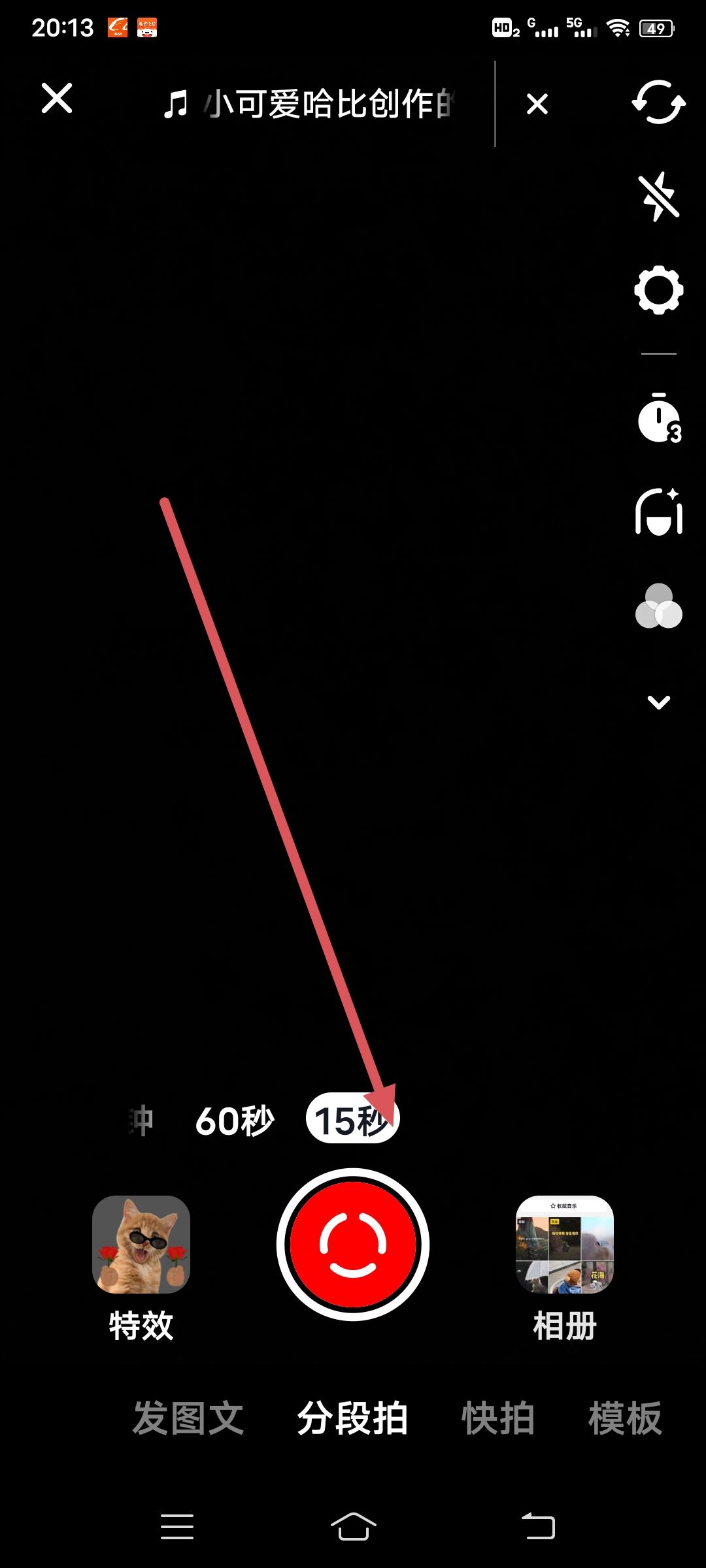Open 相册 album
This screenshot has width=706, height=1568.
pyautogui.click(x=565, y=1245)
